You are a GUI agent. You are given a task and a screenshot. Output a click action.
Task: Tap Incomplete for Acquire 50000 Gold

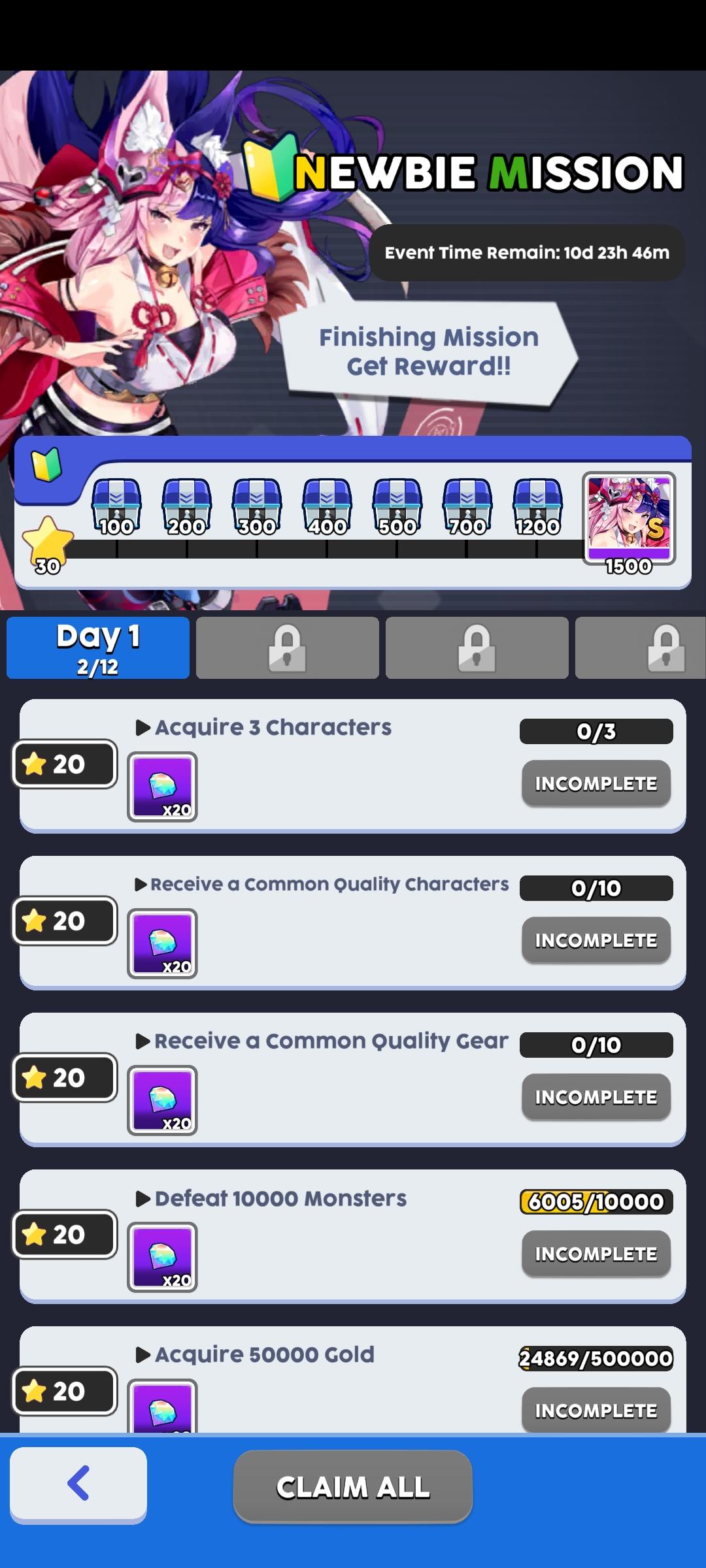click(x=596, y=1411)
